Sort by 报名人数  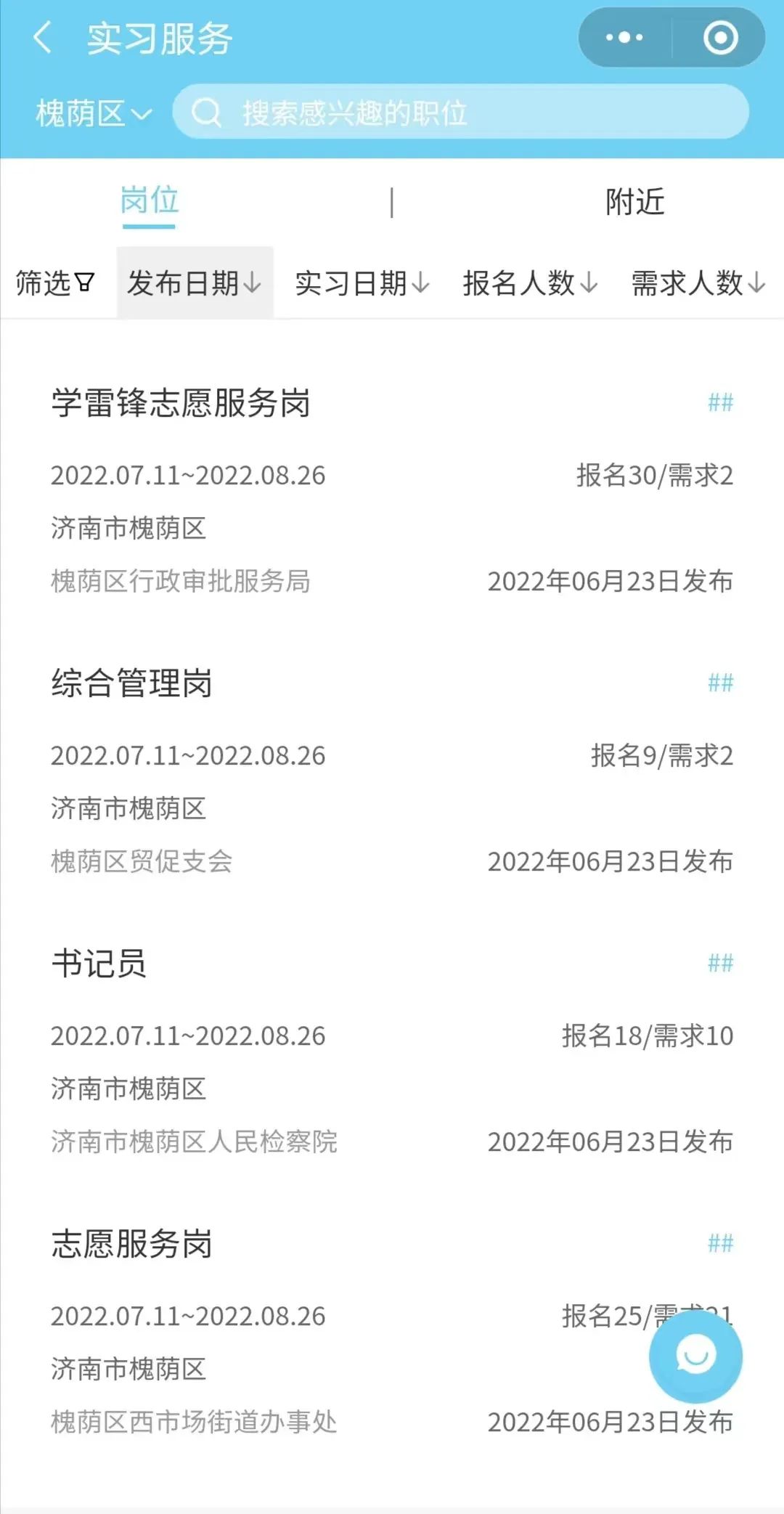pyautogui.click(x=530, y=283)
